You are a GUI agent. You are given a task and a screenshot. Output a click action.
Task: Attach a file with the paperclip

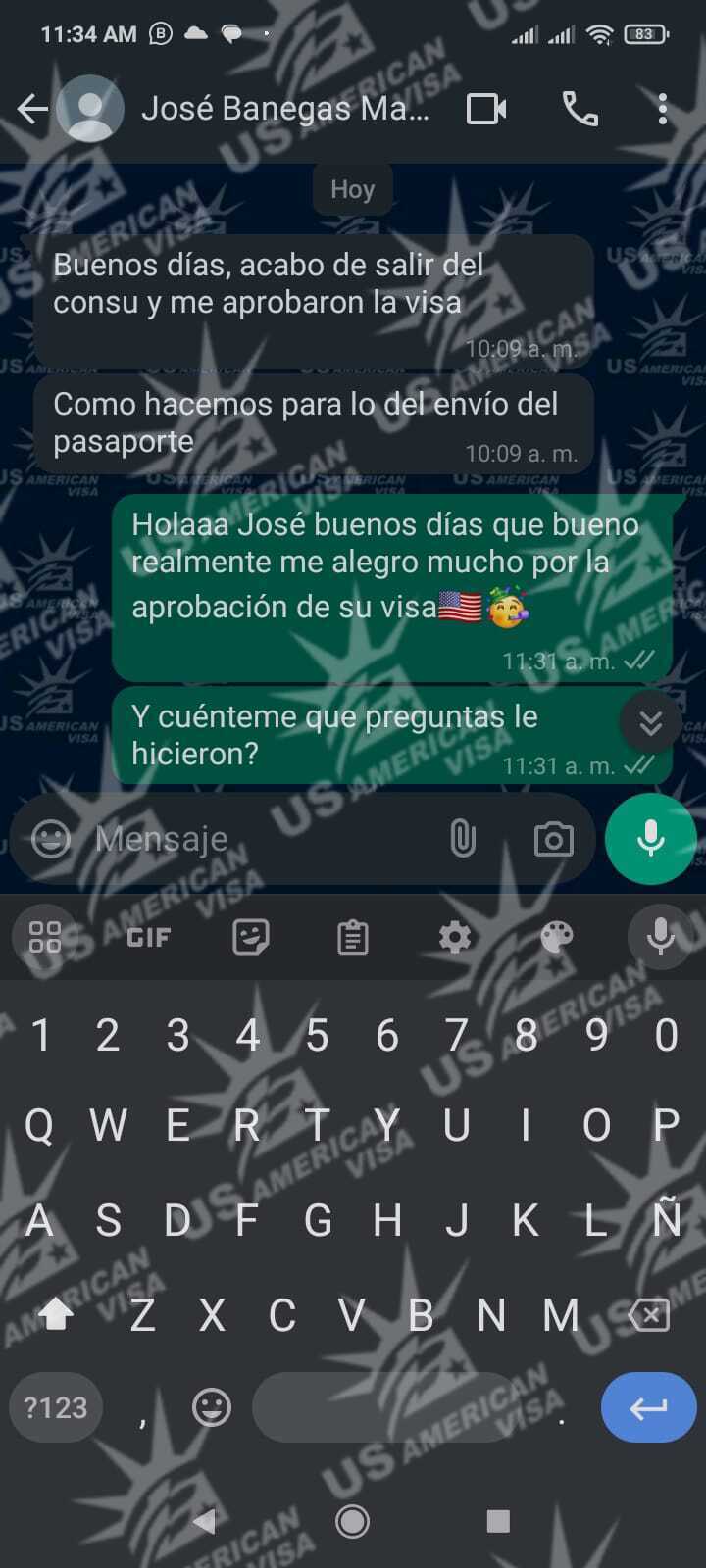tap(462, 839)
